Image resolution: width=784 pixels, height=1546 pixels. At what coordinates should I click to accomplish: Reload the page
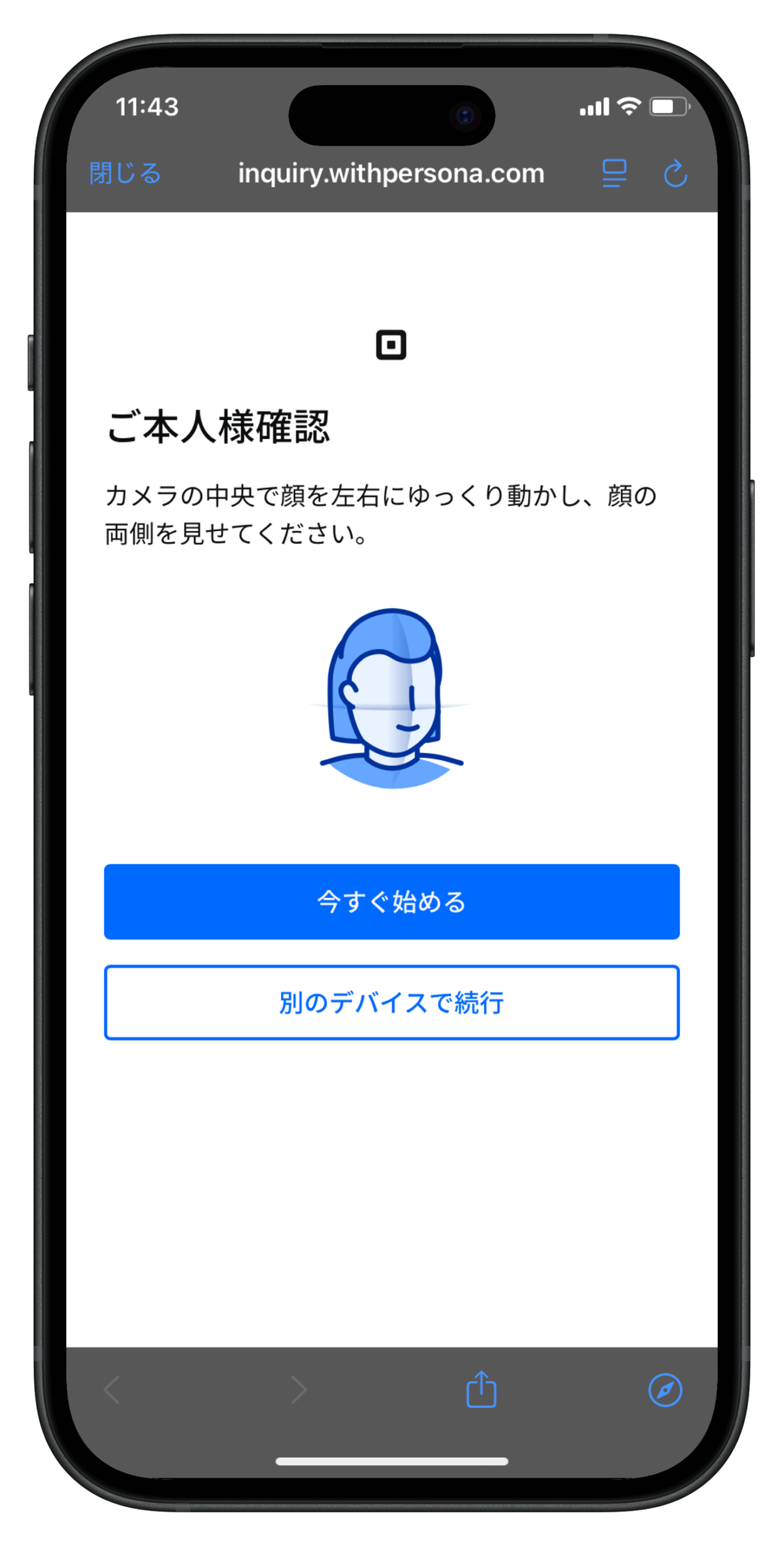pos(675,174)
